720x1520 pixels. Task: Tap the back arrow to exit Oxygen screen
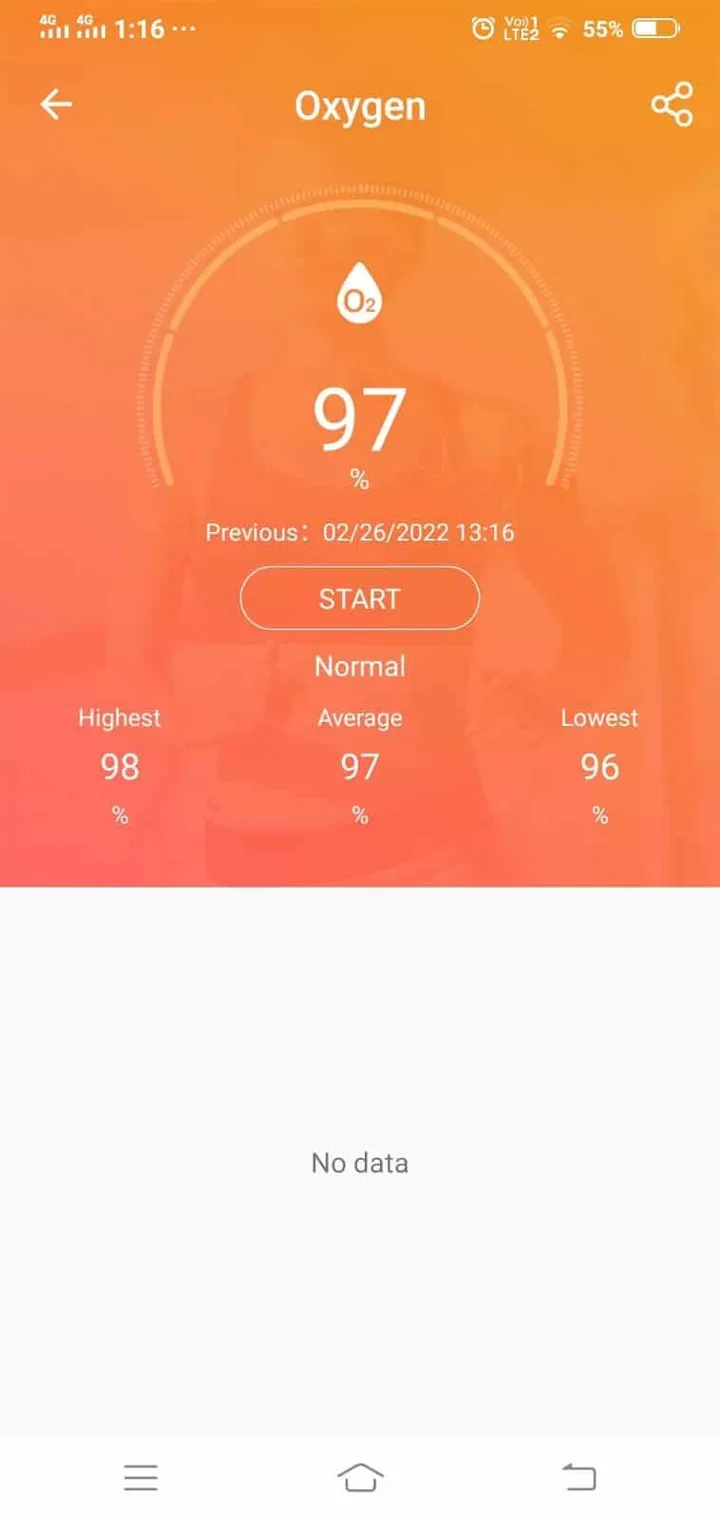[56, 105]
